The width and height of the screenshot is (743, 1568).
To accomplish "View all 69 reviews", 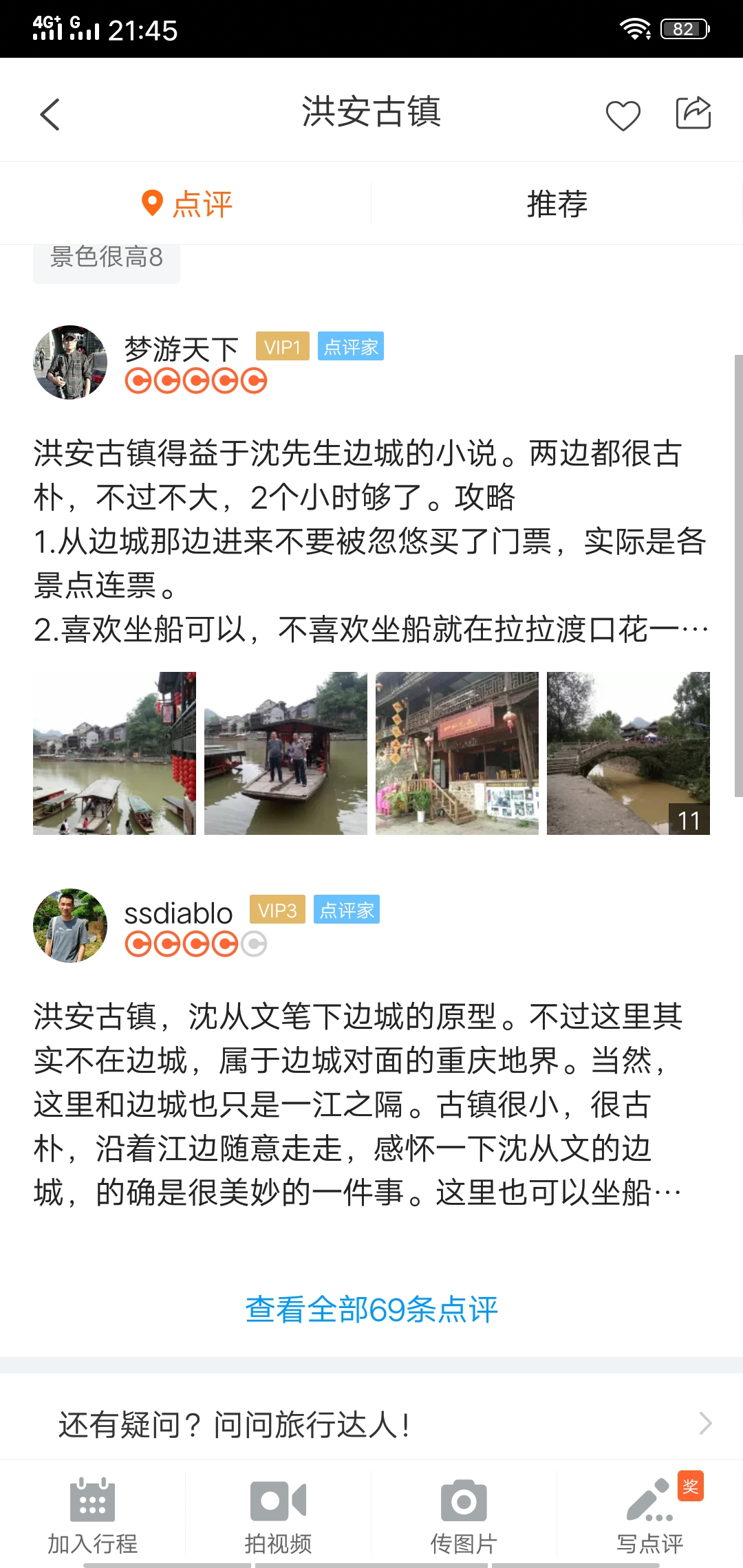I will [371, 1309].
